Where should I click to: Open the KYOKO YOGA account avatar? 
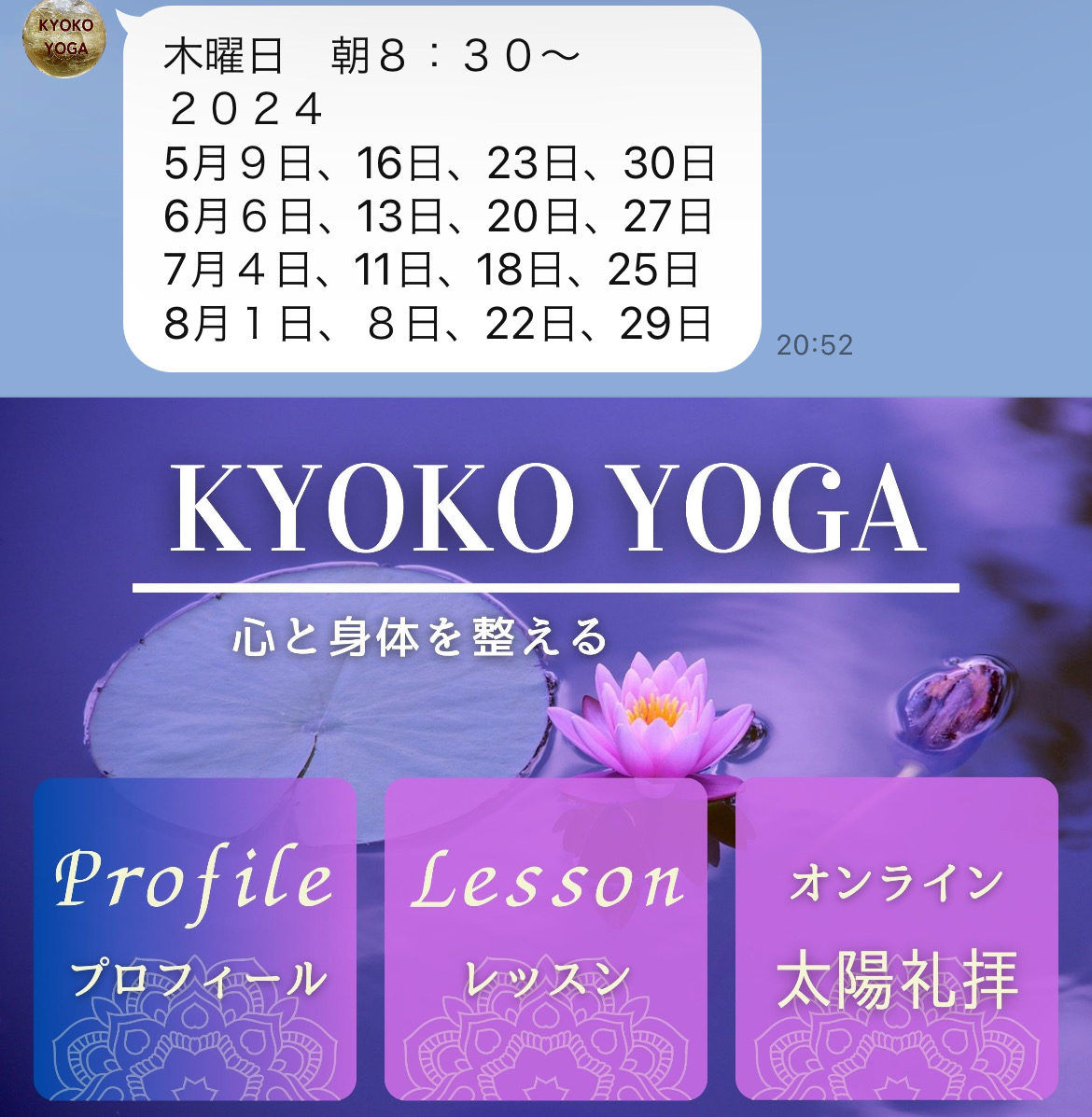click(63, 37)
